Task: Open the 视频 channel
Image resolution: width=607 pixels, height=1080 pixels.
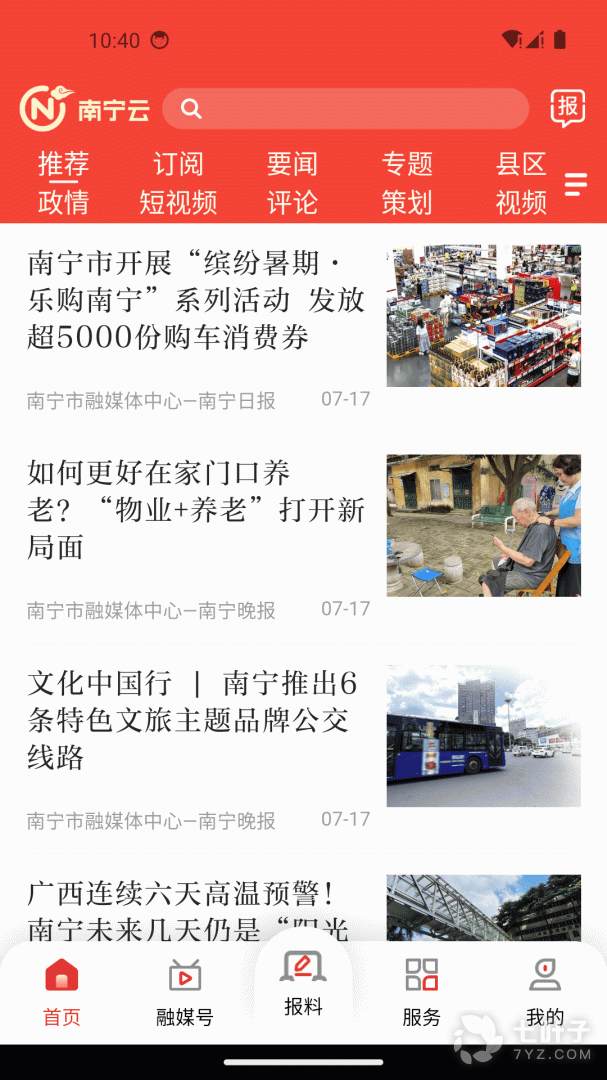Action: [521, 202]
